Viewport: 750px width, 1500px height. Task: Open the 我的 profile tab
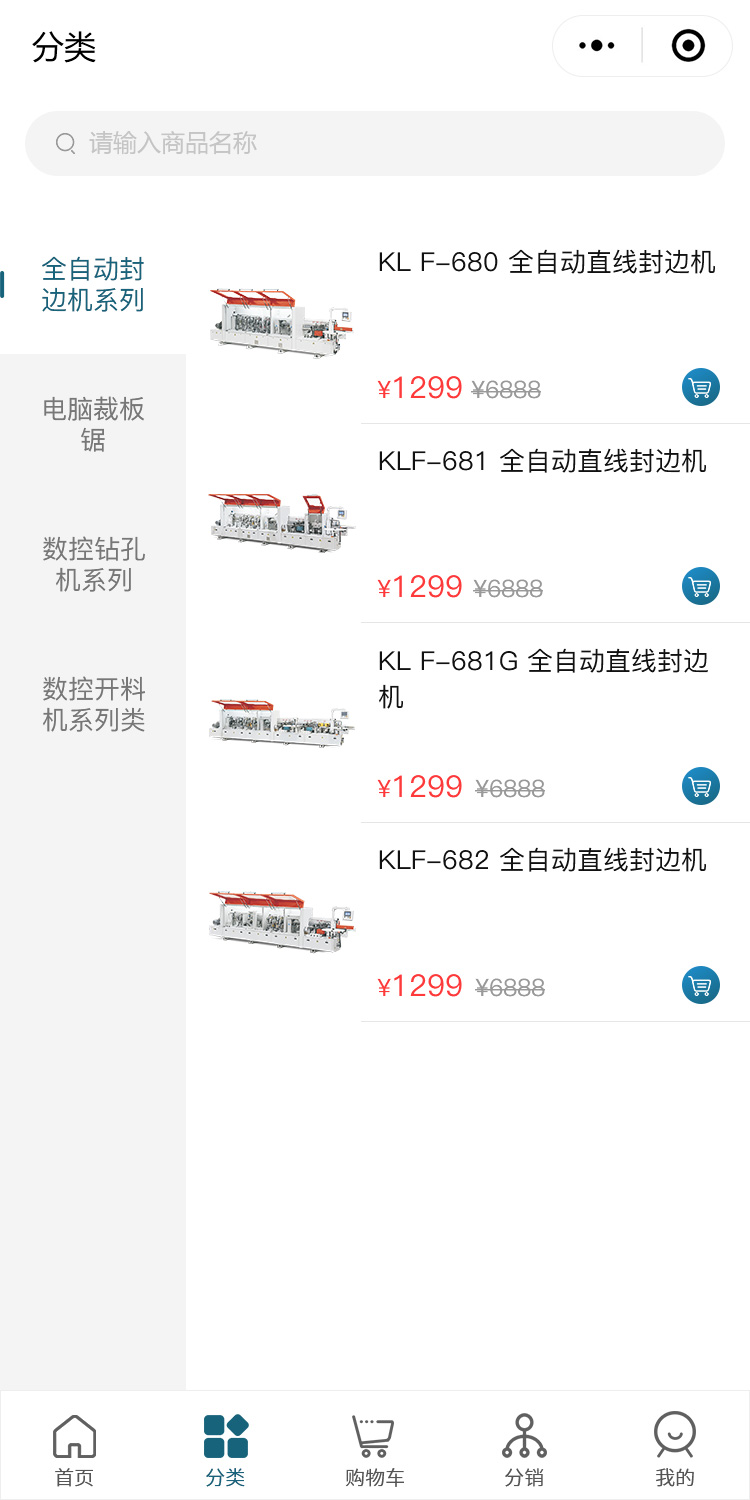point(675,1449)
